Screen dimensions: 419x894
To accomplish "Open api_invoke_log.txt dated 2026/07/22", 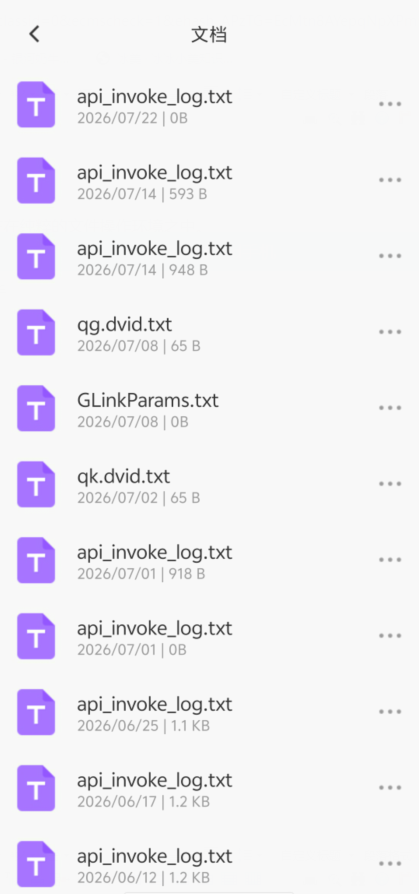I will click(x=209, y=104).
